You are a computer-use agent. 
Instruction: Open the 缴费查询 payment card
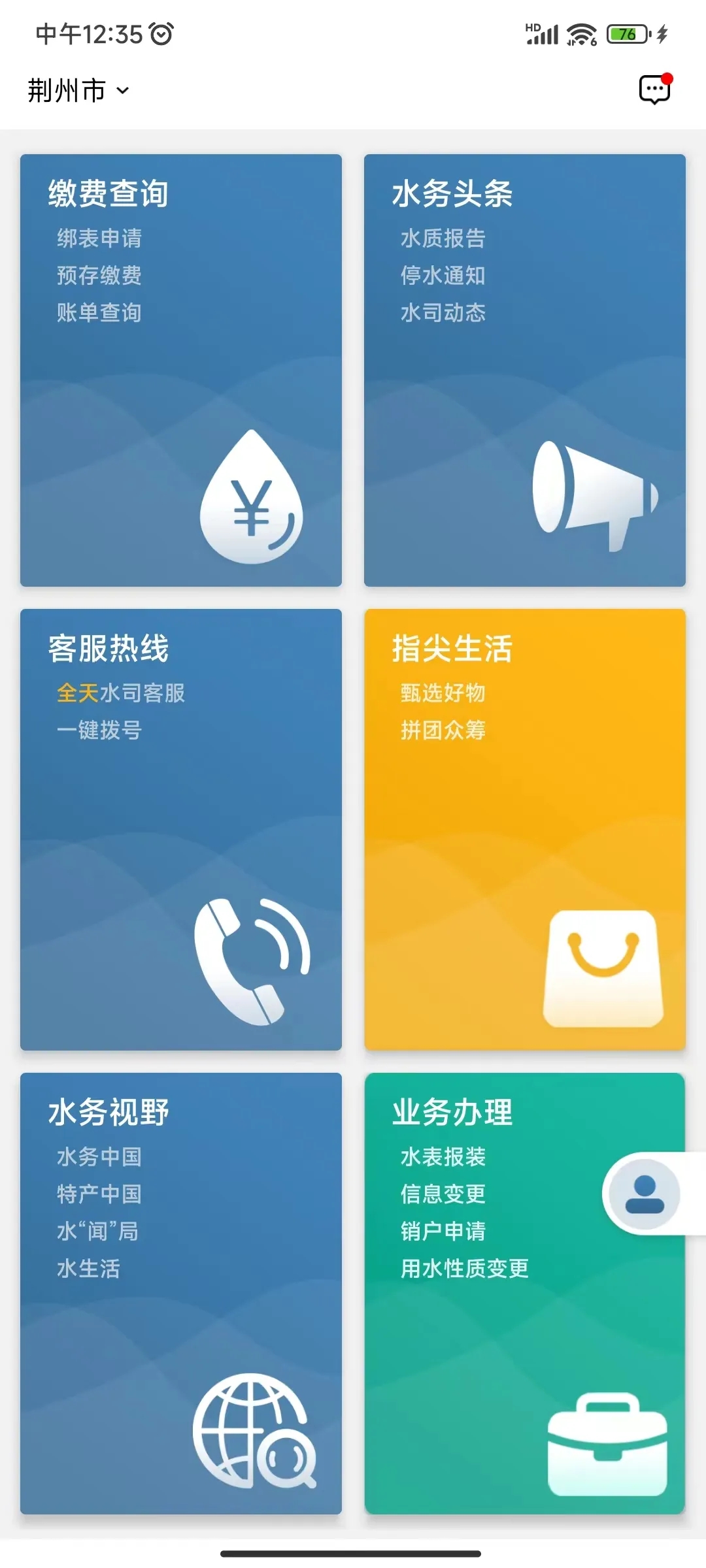(181, 370)
